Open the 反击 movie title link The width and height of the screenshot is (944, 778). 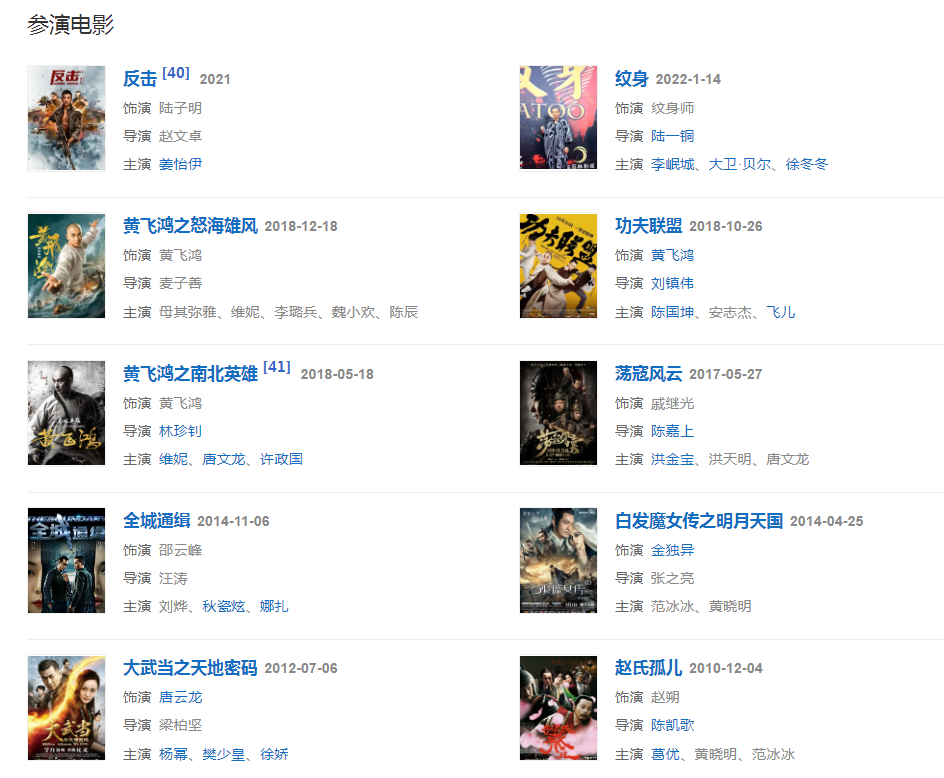point(140,79)
